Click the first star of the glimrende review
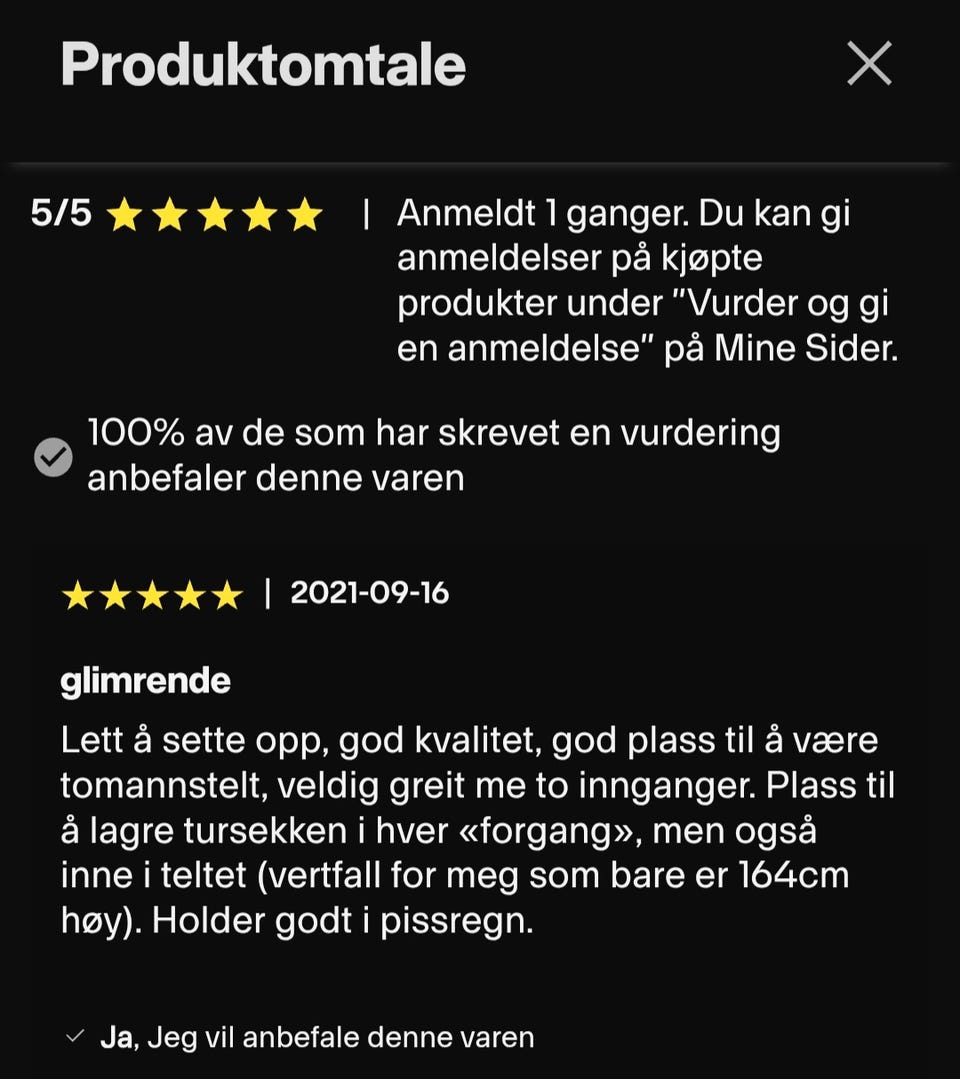This screenshot has height=1079, width=960. tap(76, 594)
